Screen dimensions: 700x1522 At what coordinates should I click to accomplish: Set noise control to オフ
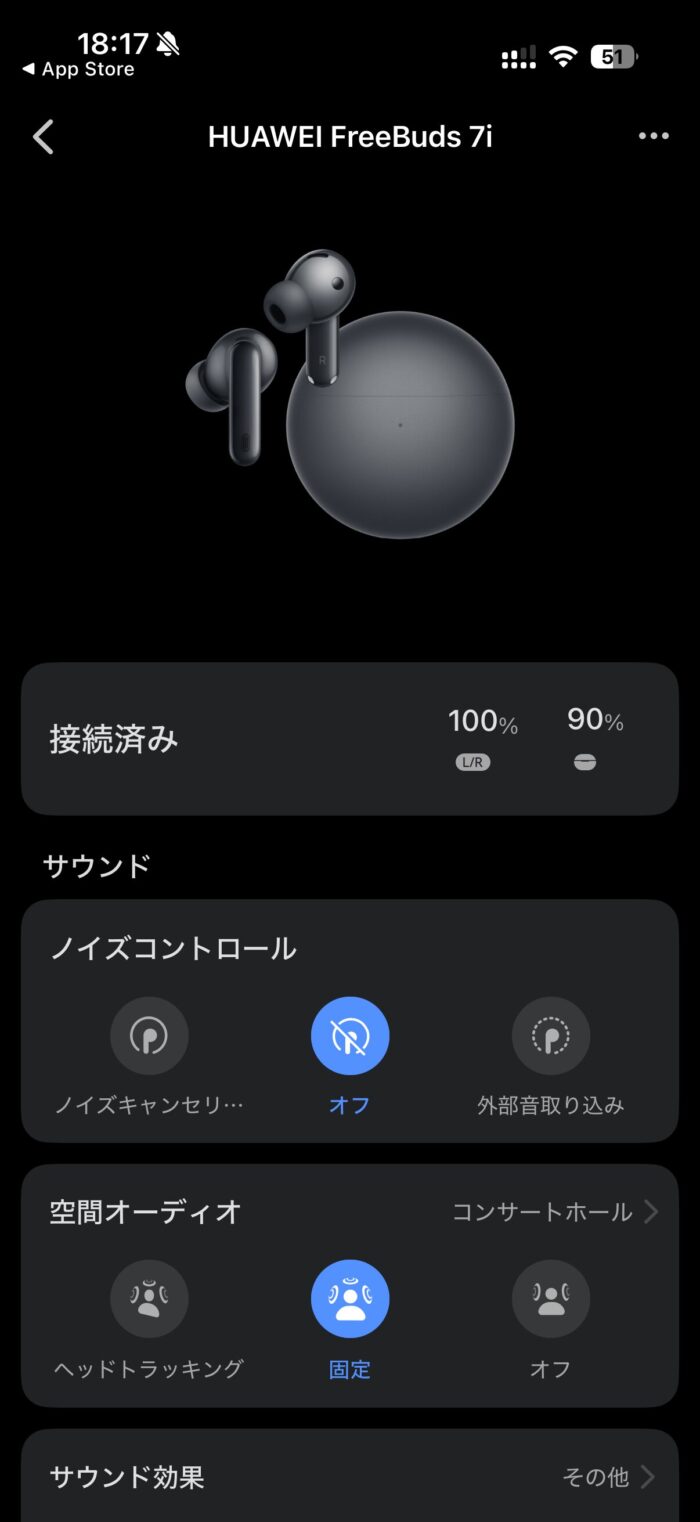click(350, 1036)
